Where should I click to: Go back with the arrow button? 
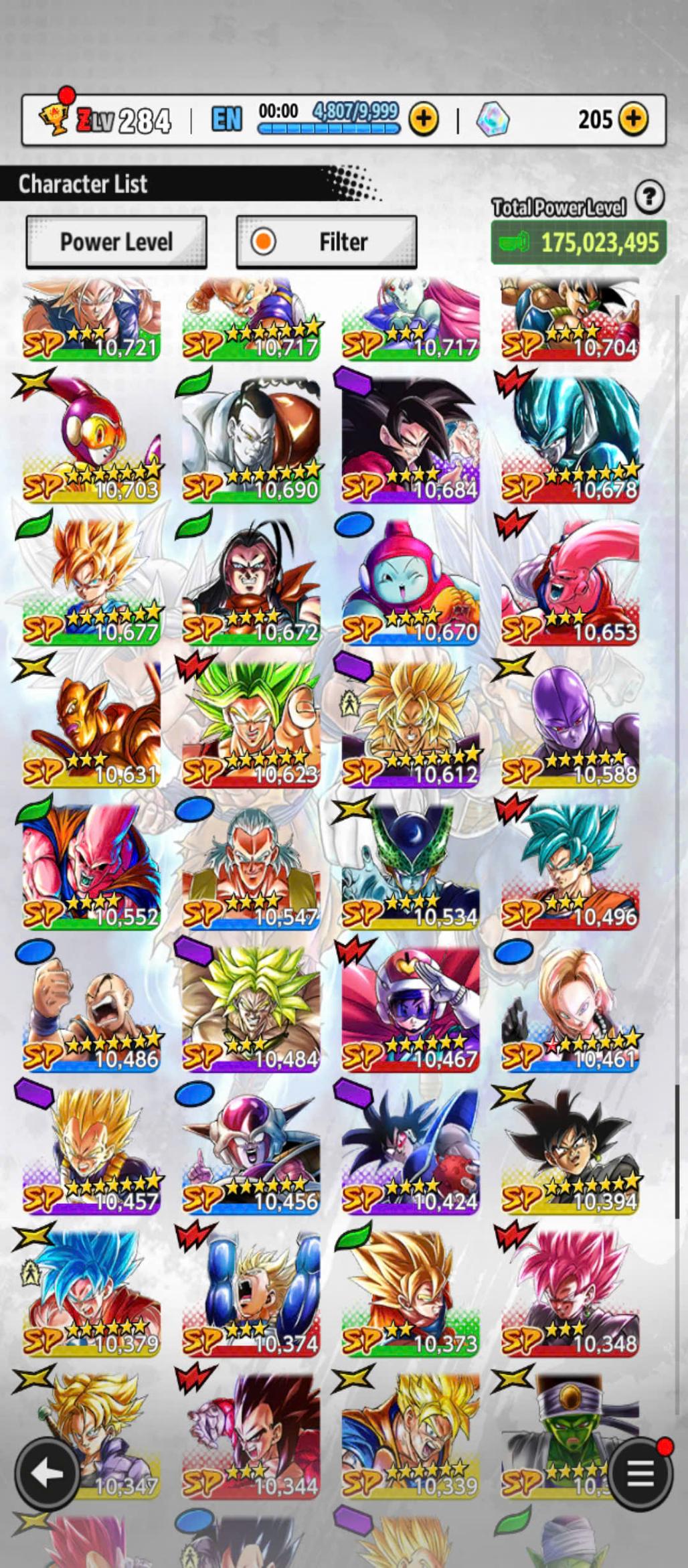coord(47,1472)
